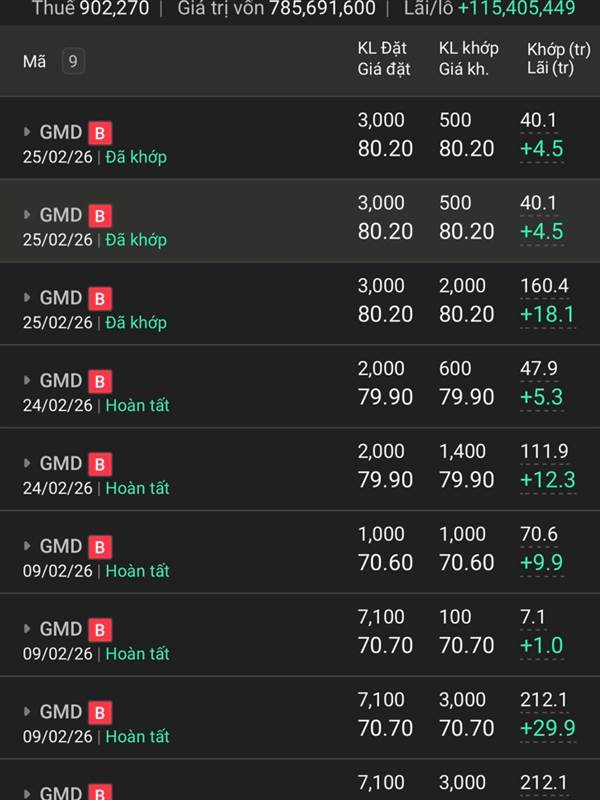Expand the GMD order with 600 matched at 79.90
The image size is (600, 800).
(x=28, y=381)
